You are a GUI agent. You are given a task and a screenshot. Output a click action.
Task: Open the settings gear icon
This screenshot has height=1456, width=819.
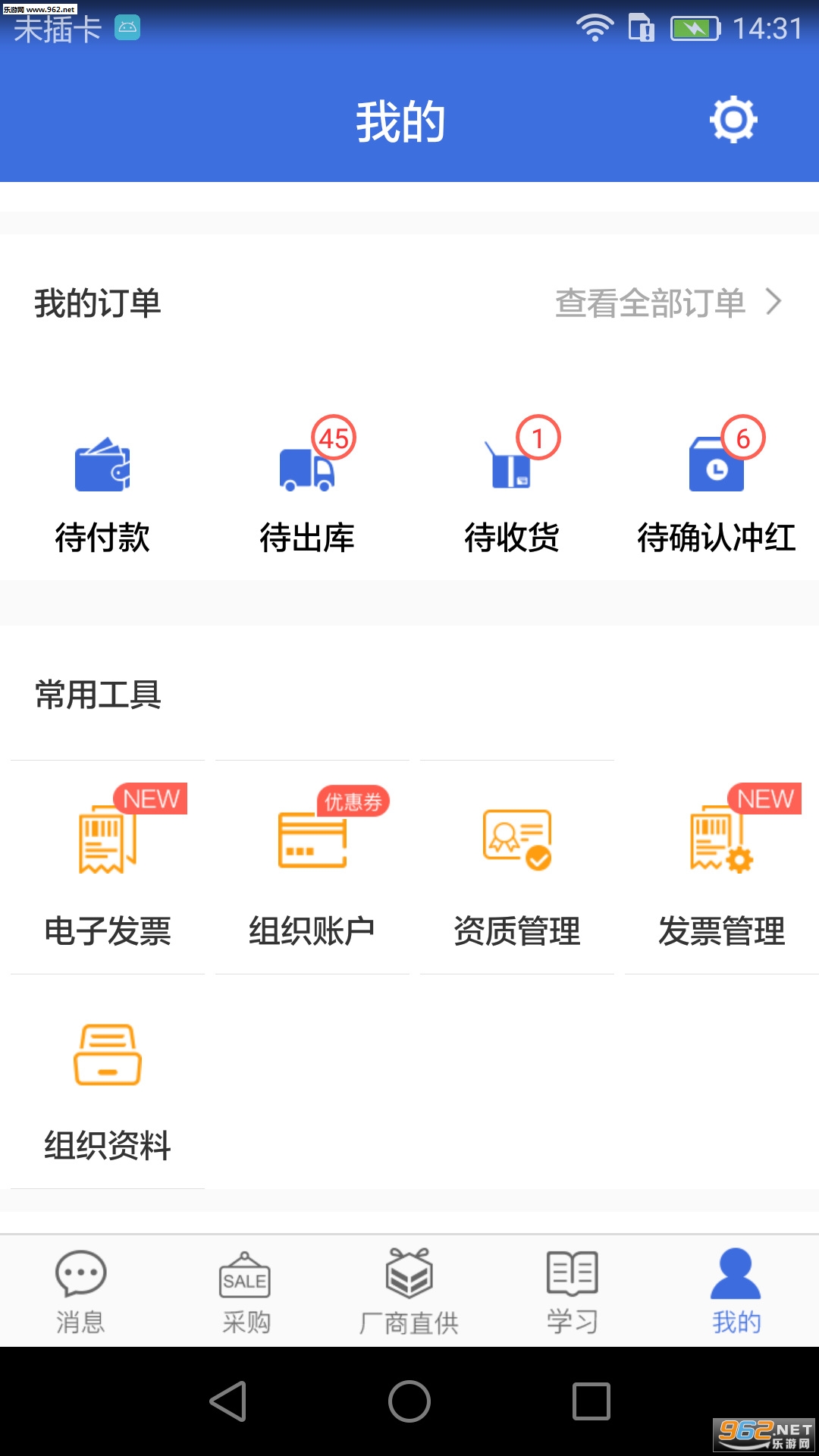point(733,120)
